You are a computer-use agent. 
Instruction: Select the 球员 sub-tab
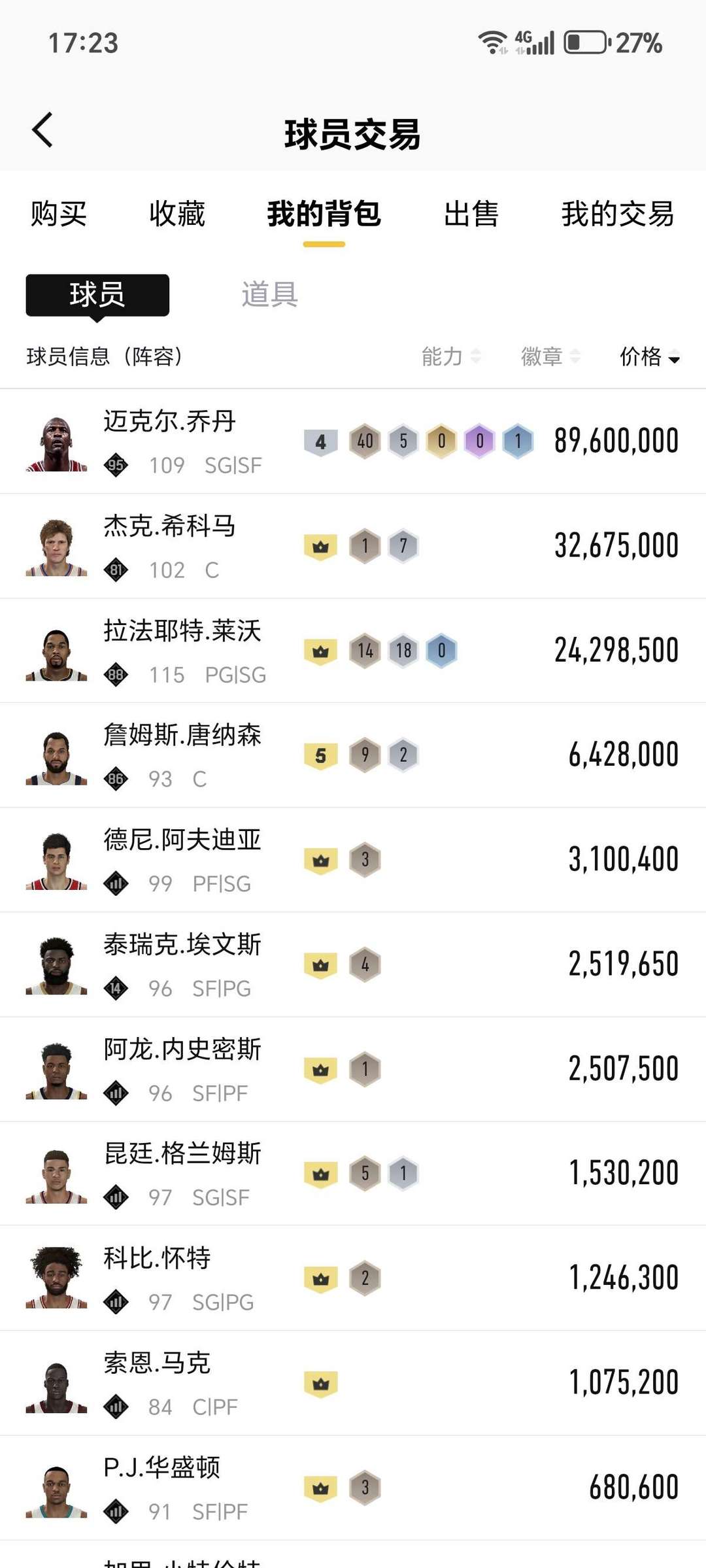click(97, 295)
